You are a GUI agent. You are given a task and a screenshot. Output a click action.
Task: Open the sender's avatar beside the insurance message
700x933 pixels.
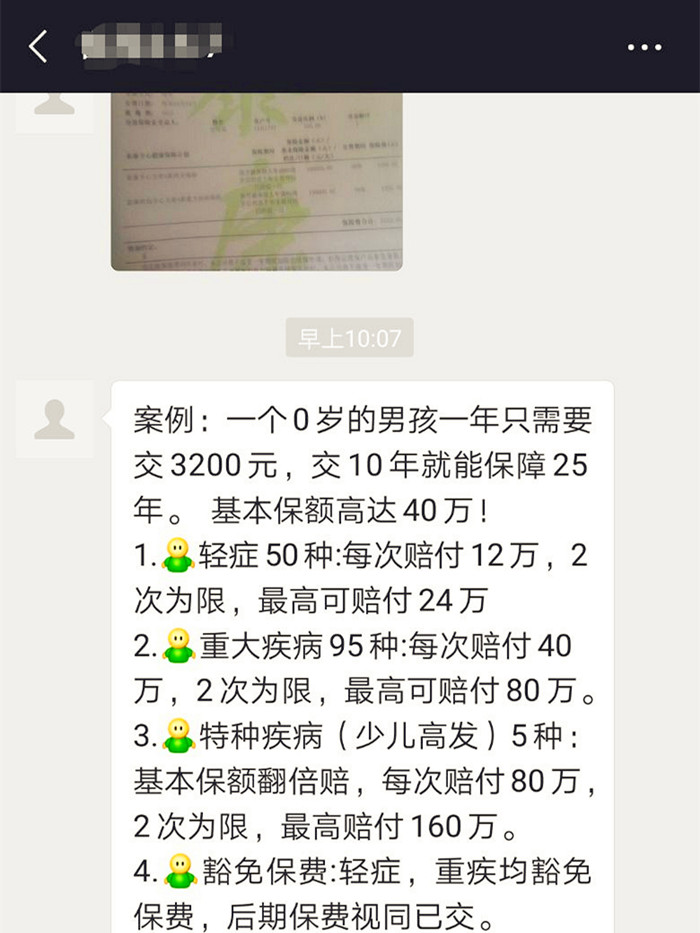pyautogui.click(x=55, y=419)
